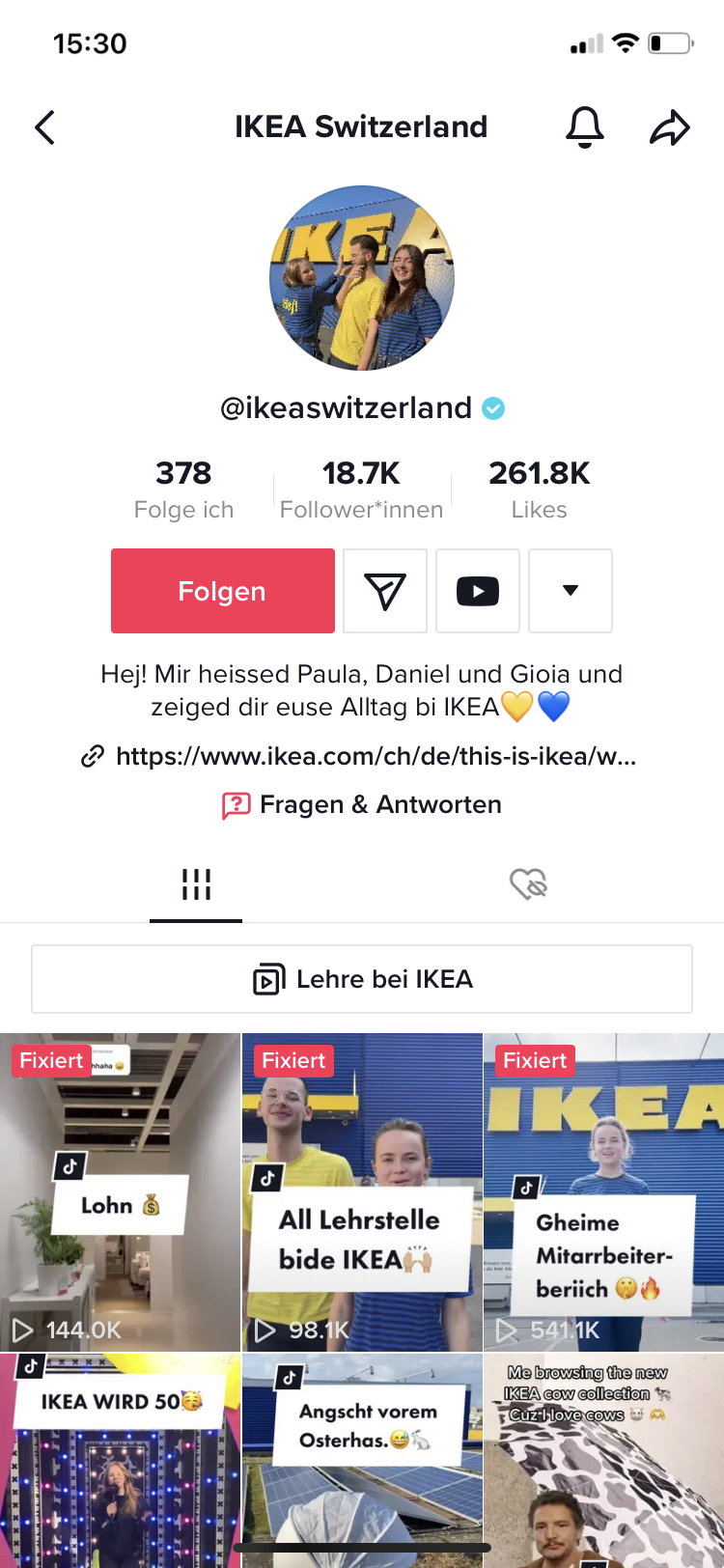Switch to the liked videos tab

click(x=528, y=883)
